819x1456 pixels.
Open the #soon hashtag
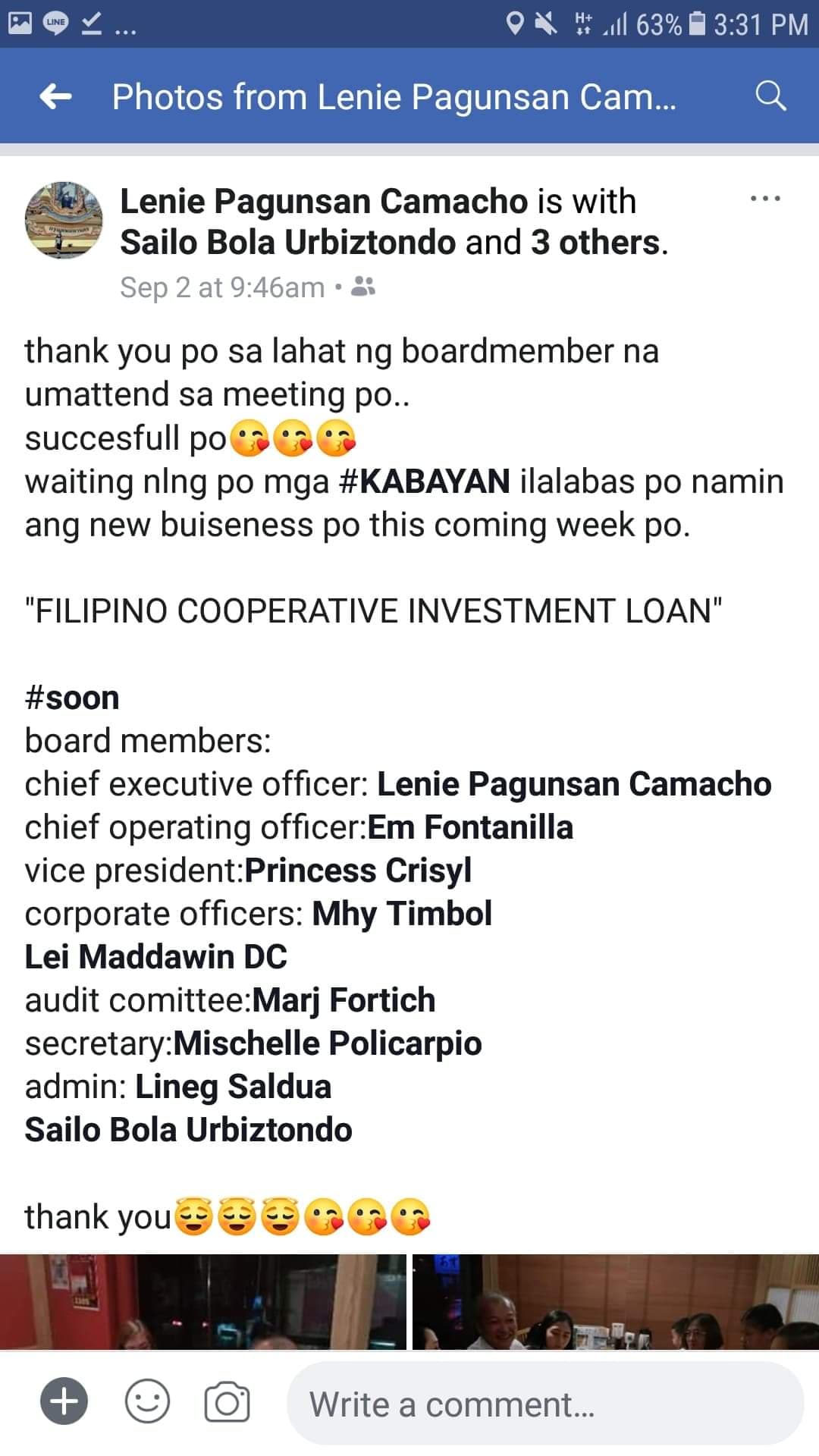click(72, 698)
